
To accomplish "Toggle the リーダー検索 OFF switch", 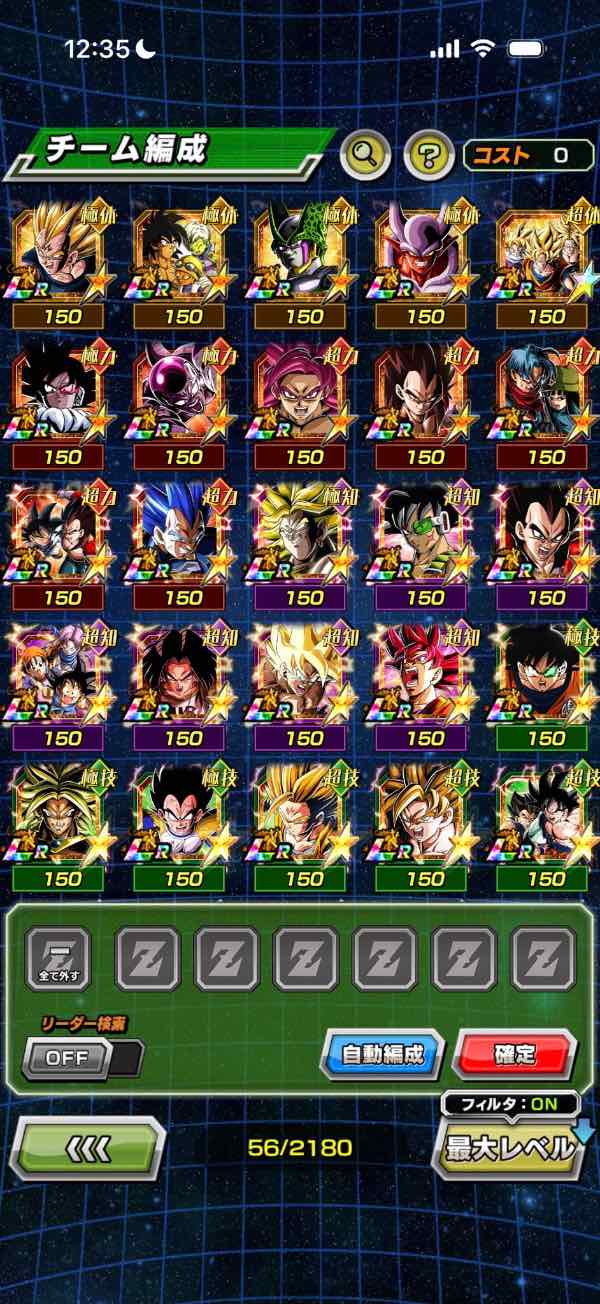I will [x=83, y=1057].
